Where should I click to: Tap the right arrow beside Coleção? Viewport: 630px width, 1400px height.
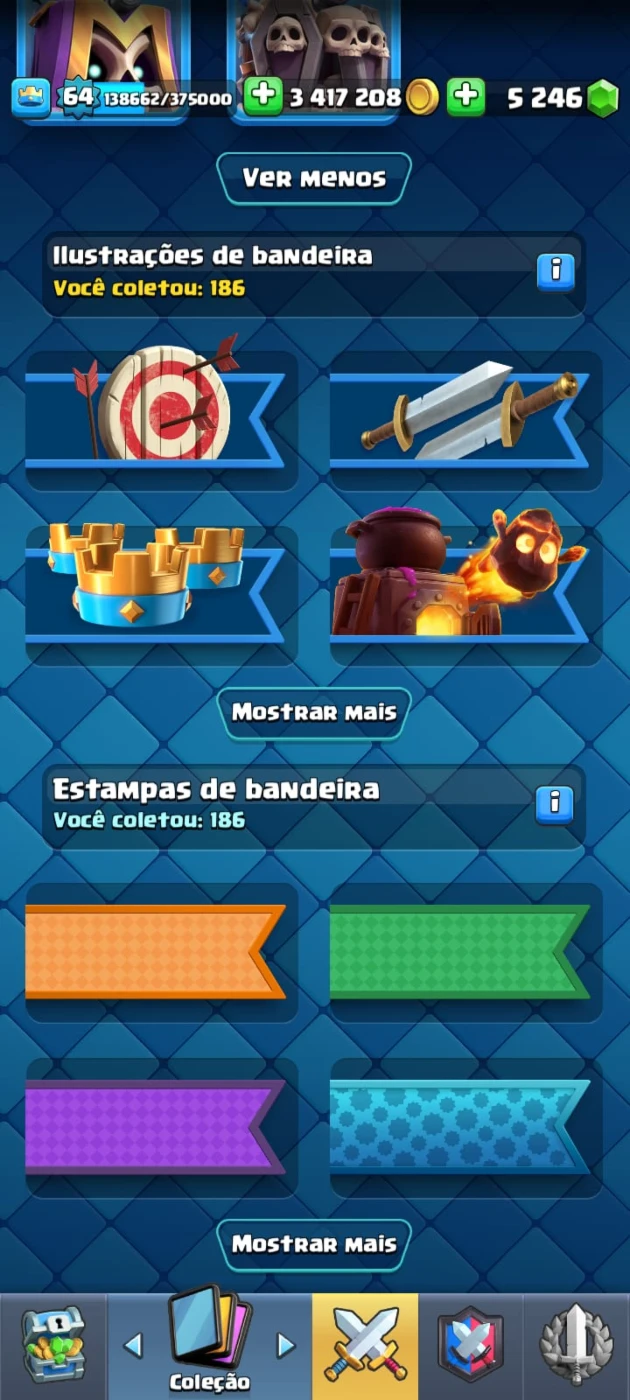[286, 1345]
